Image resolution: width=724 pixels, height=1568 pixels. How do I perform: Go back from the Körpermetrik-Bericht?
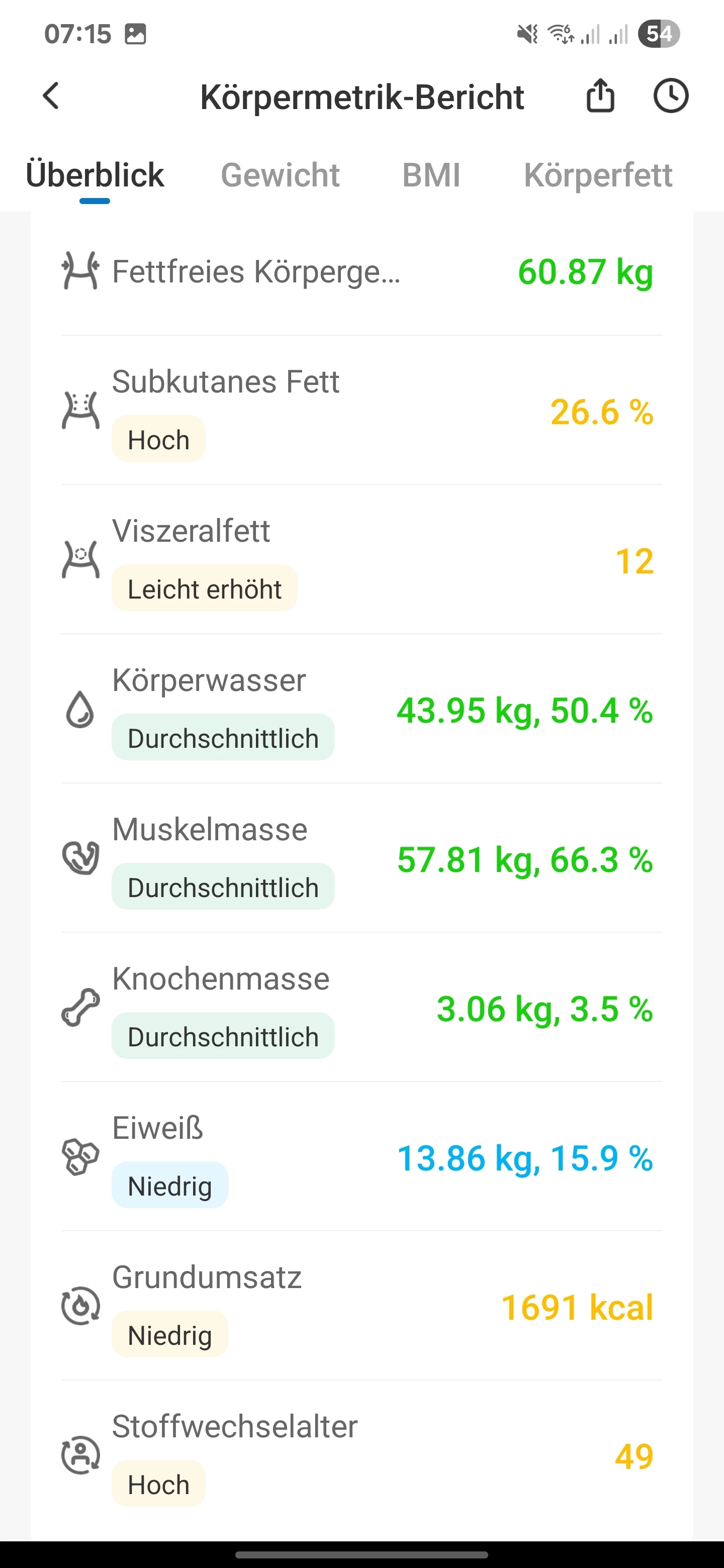click(51, 96)
